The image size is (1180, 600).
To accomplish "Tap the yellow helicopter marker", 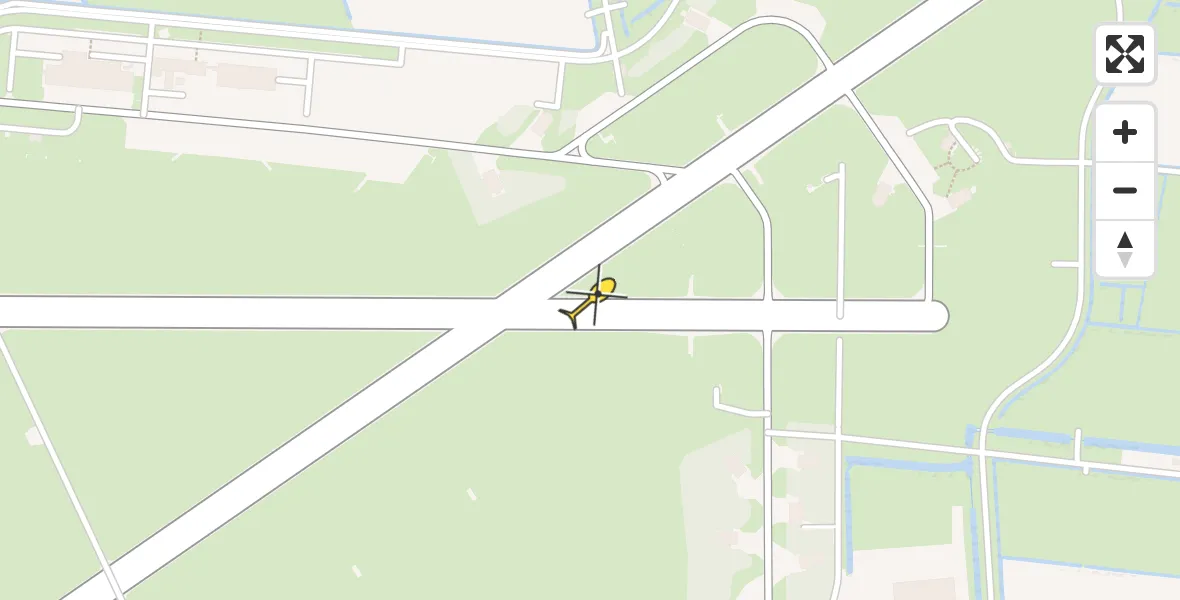I will 596,299.
